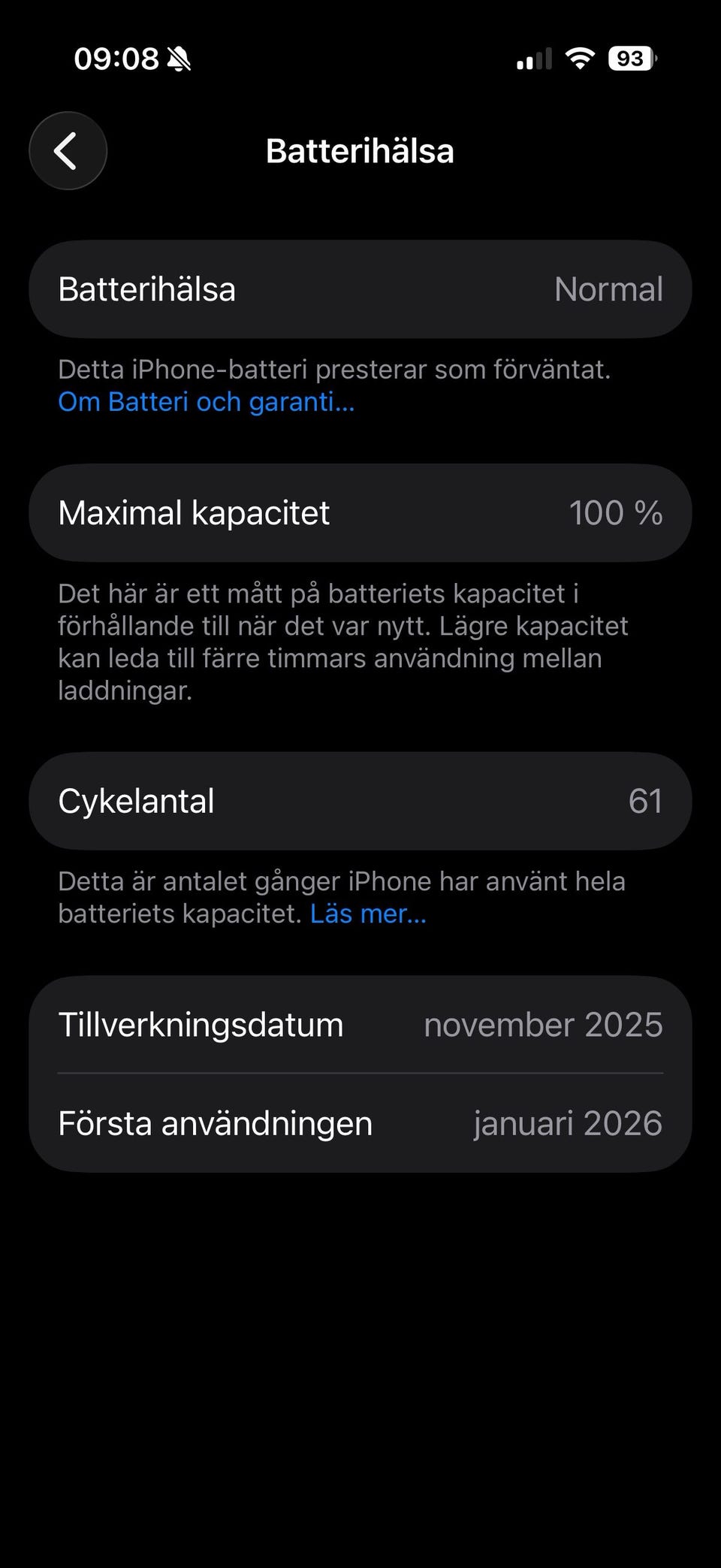
Task: Tap the Läs mer link about Cykelantal
Action: point(368,914)
